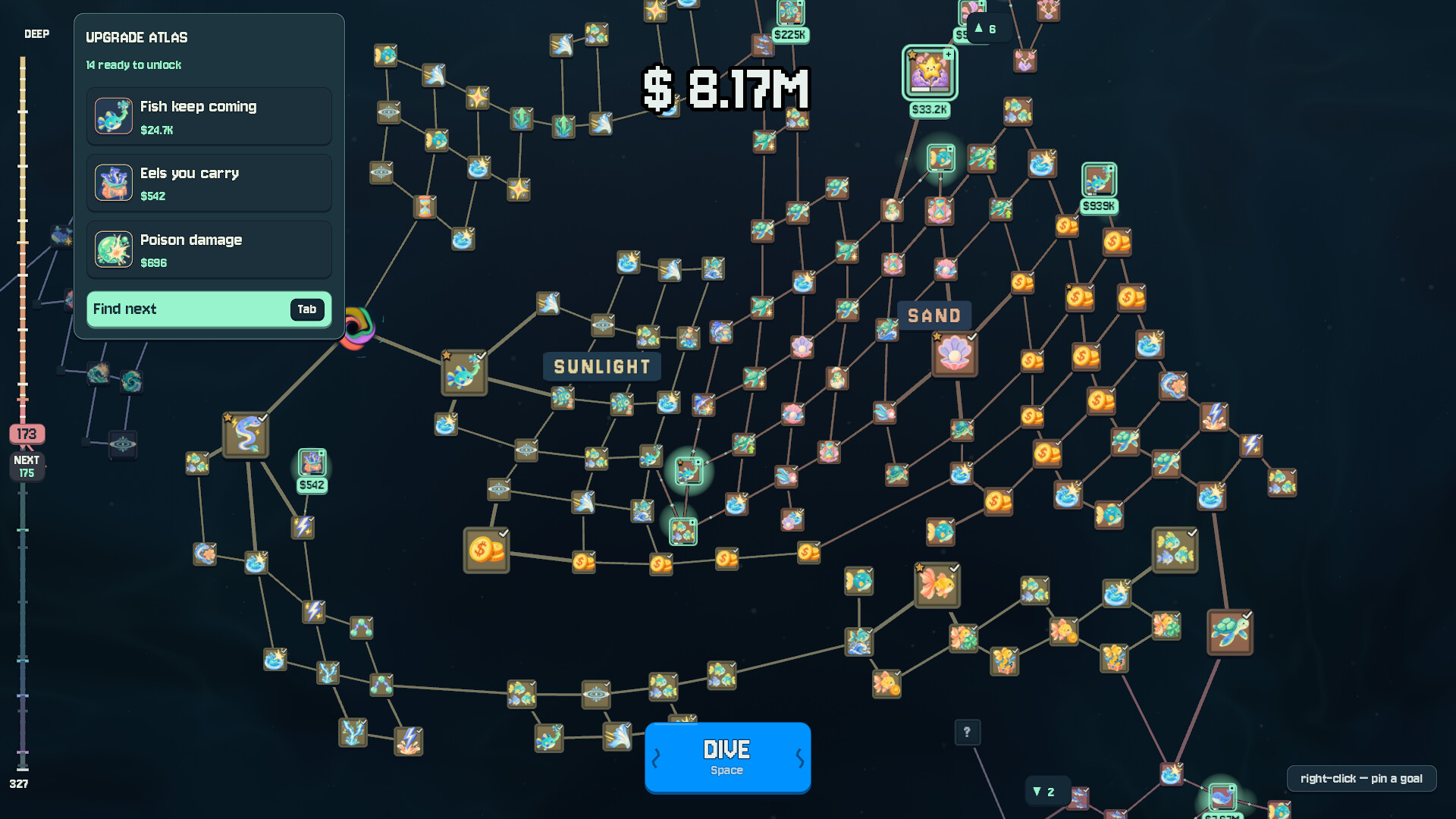Tap the Find next button
1456x819 pixels.
pyautogui.click(x=209, y=309)
